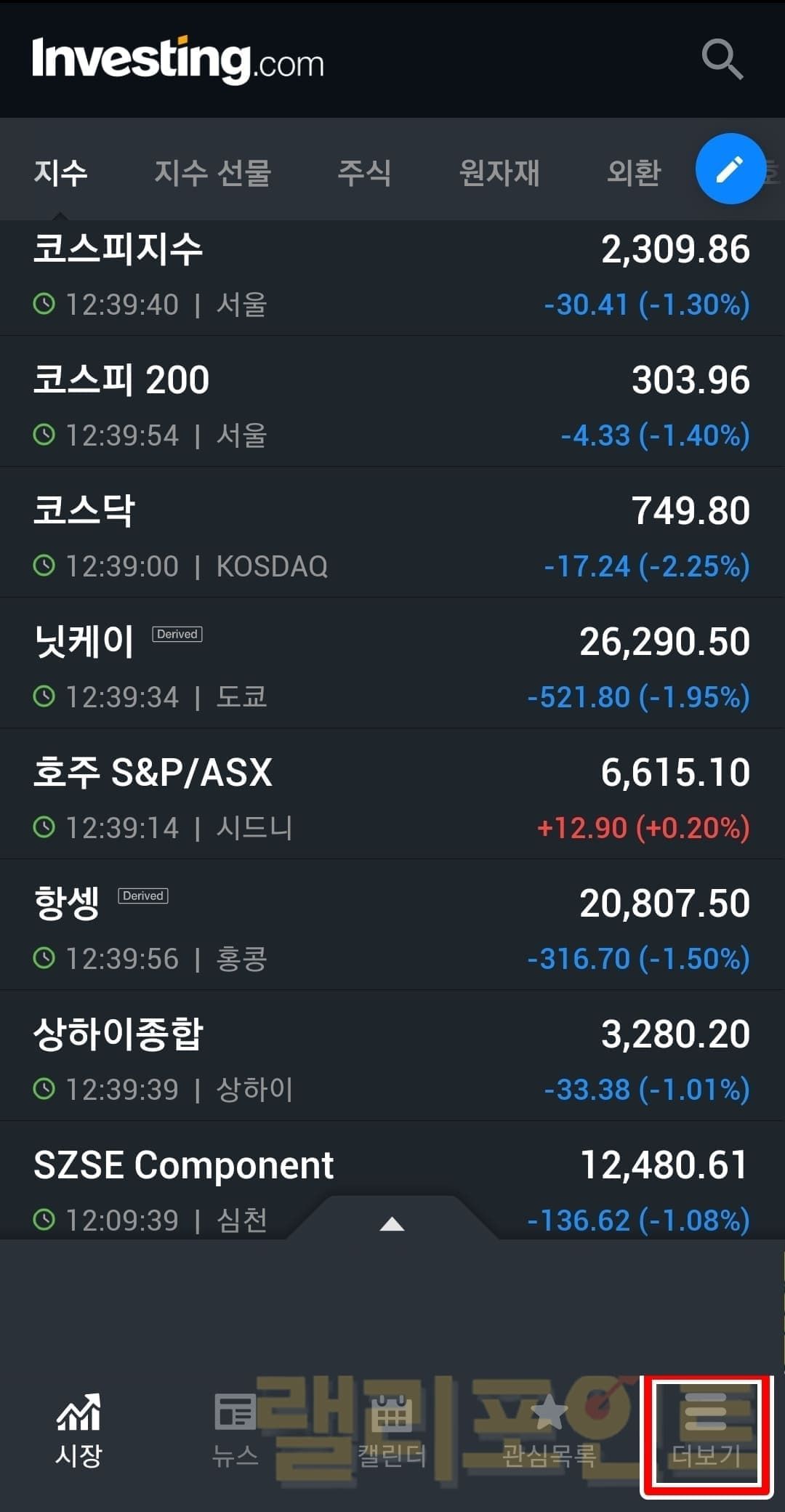Screen dimensions: 785x1512
Task: Open the 코스닥 index row
Action: pyautogui.click(x=392, y=538)
